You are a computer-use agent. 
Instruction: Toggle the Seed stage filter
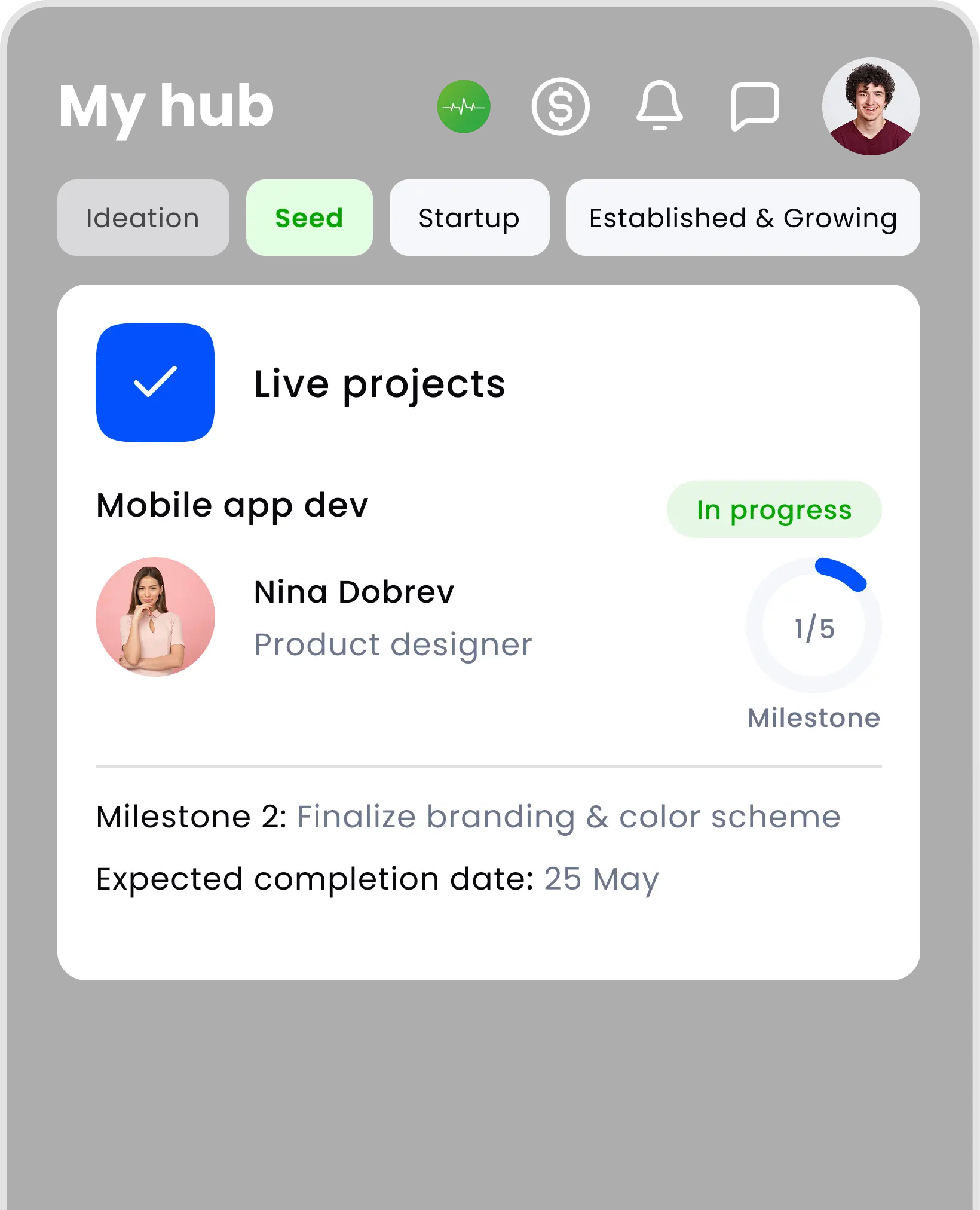(309, 218)
